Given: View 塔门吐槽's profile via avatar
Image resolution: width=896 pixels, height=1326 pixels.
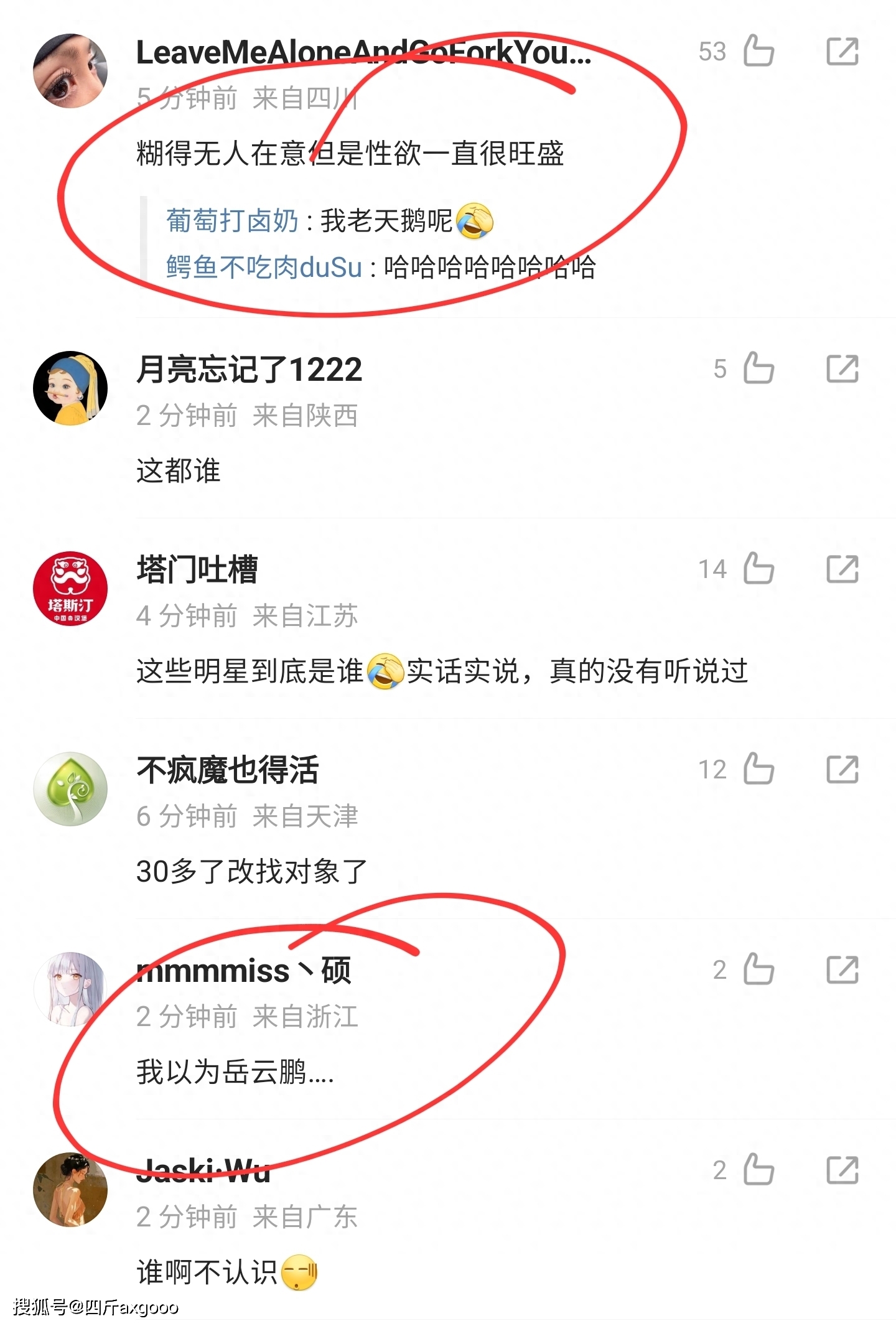Looking at the screenshot, I should point(70,589).
